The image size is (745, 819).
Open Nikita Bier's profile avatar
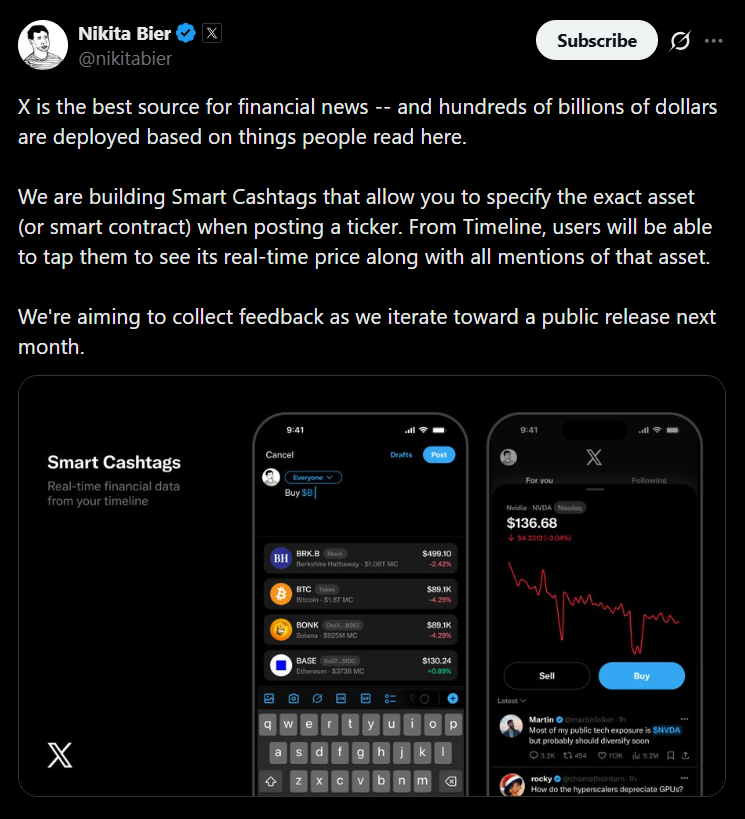[42, 44]
